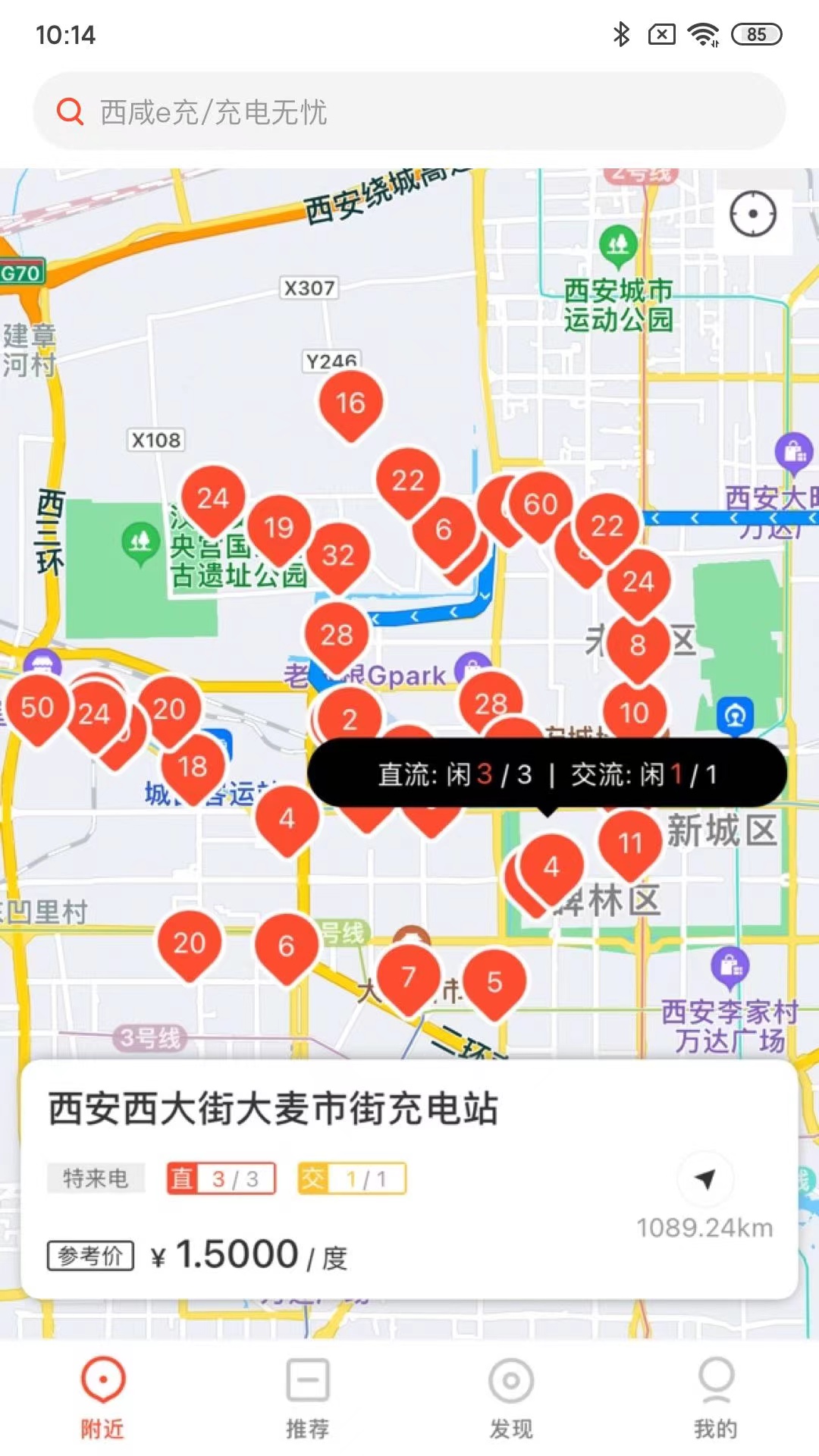Select the map marker showing 32

(x=338, y=555)
